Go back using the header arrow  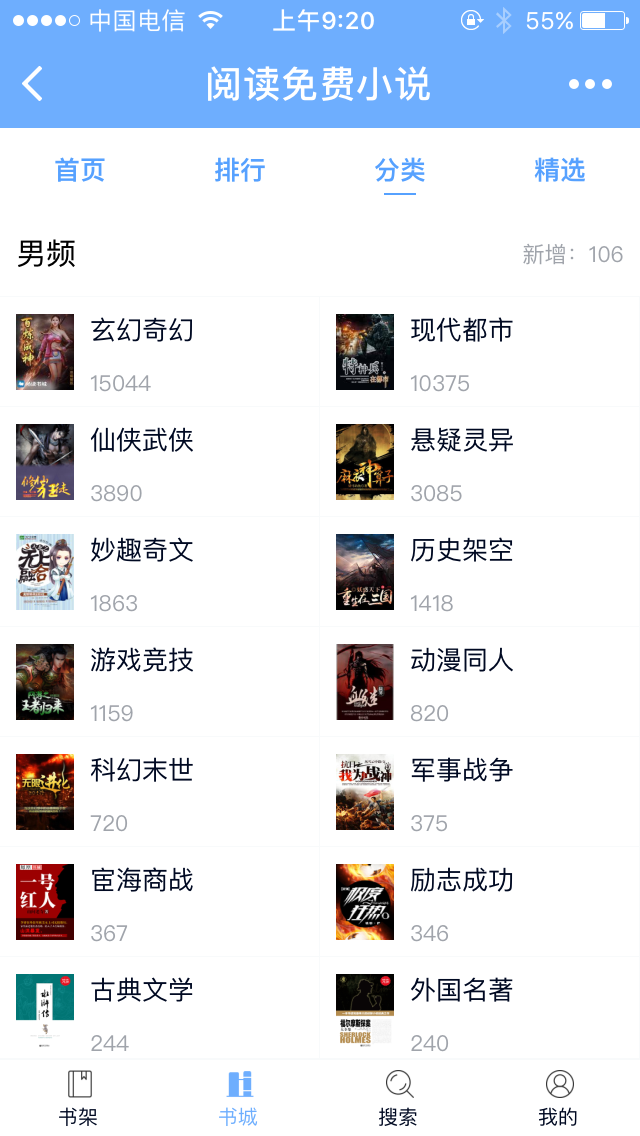tap(33, 84)
